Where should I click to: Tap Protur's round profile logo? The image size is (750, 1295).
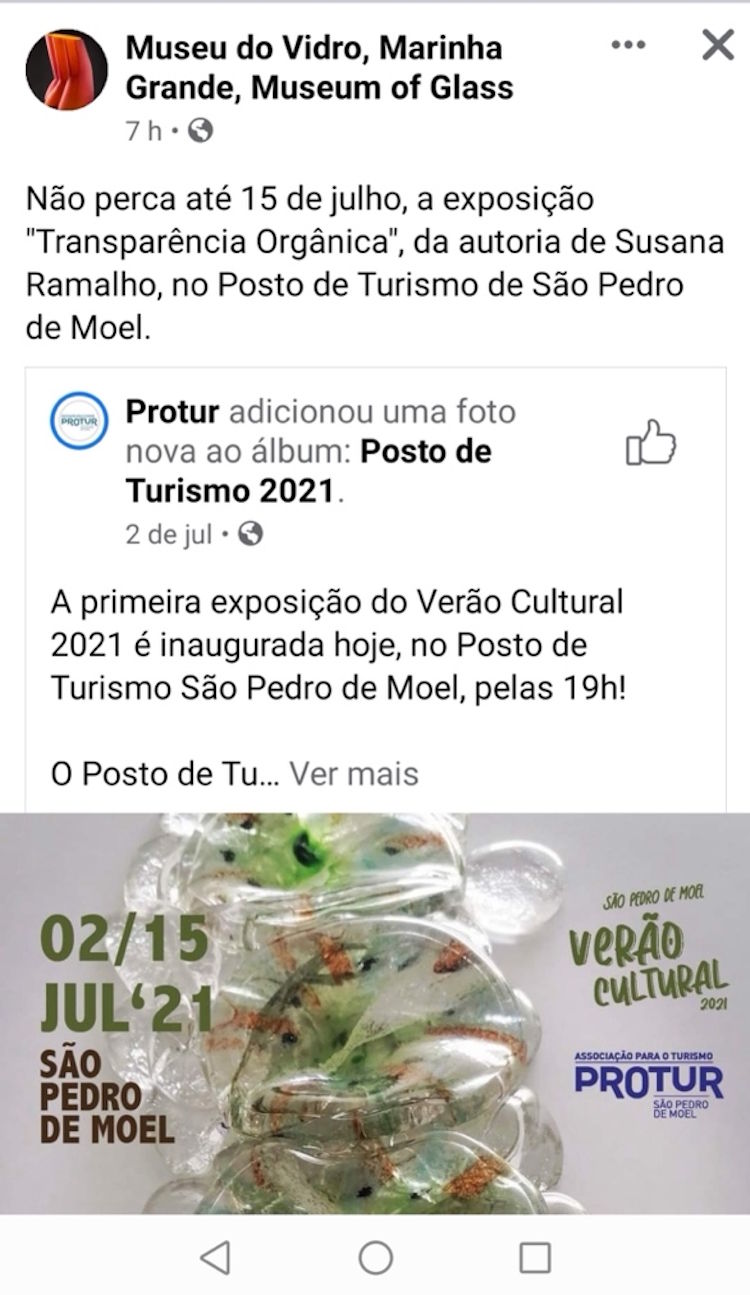point(79,421)
